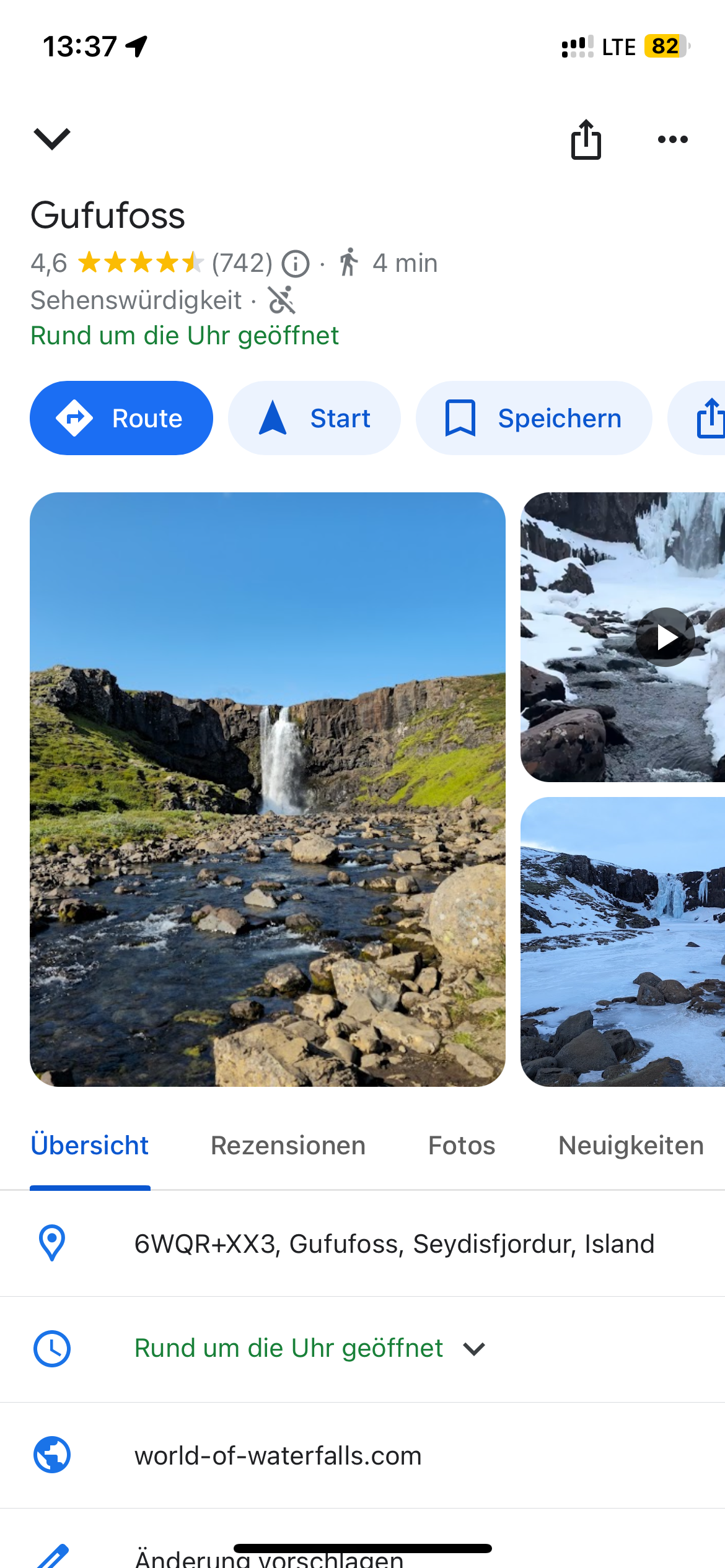Expand the opening hours row
Screen dimensions: 725x1568
pos(362,1349)
